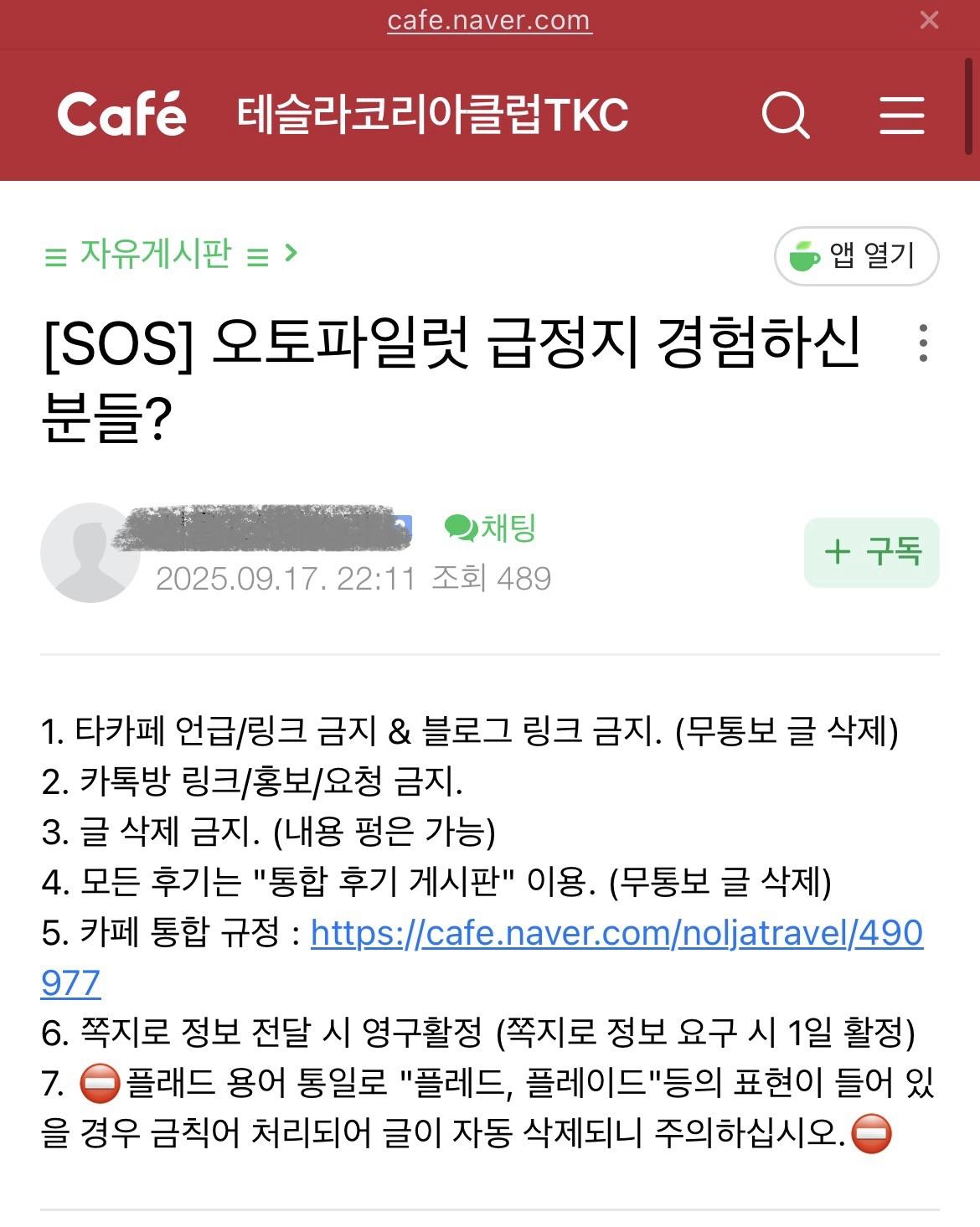Open the hamburger menu
This screenshot has width=980, height=1227.
[x=901, y=115]
